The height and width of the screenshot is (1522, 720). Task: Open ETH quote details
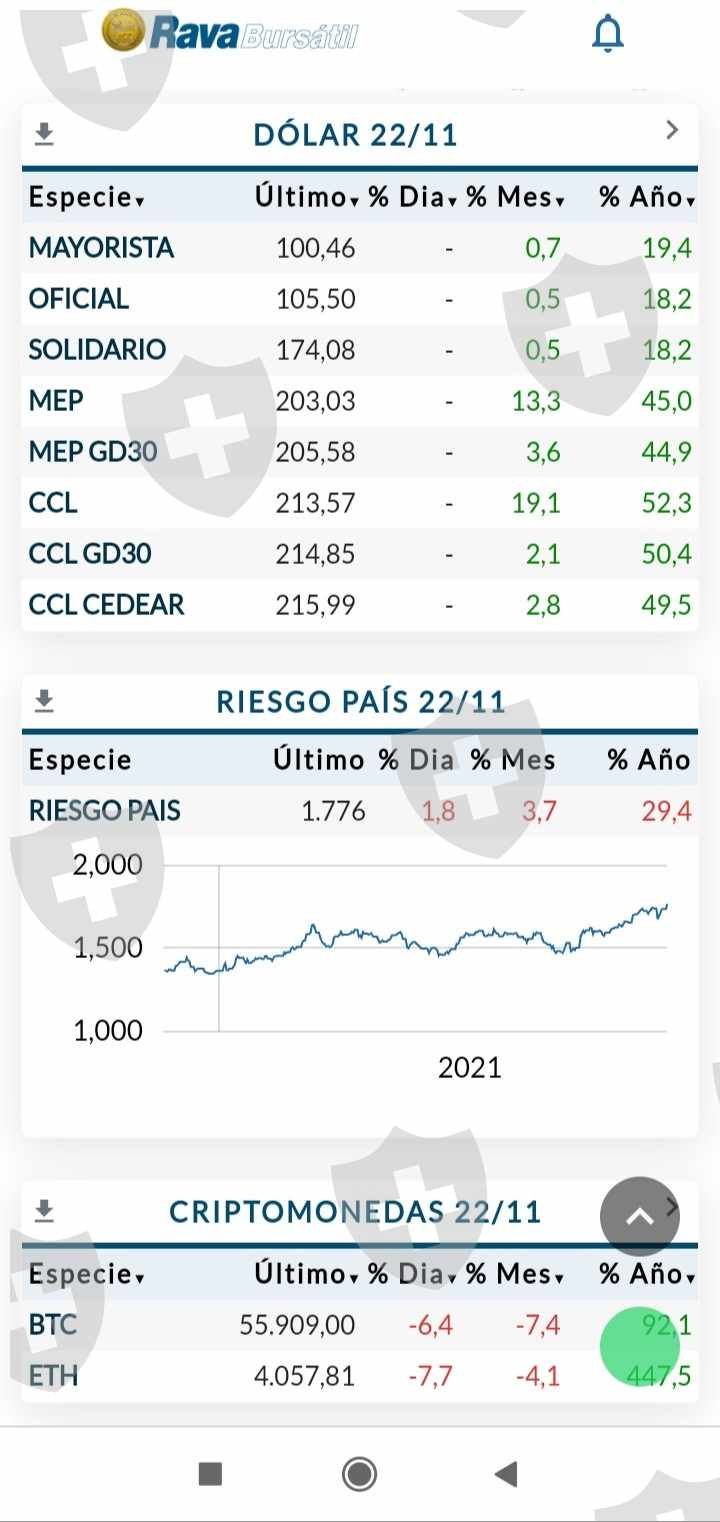click(x=53, y=1377)
